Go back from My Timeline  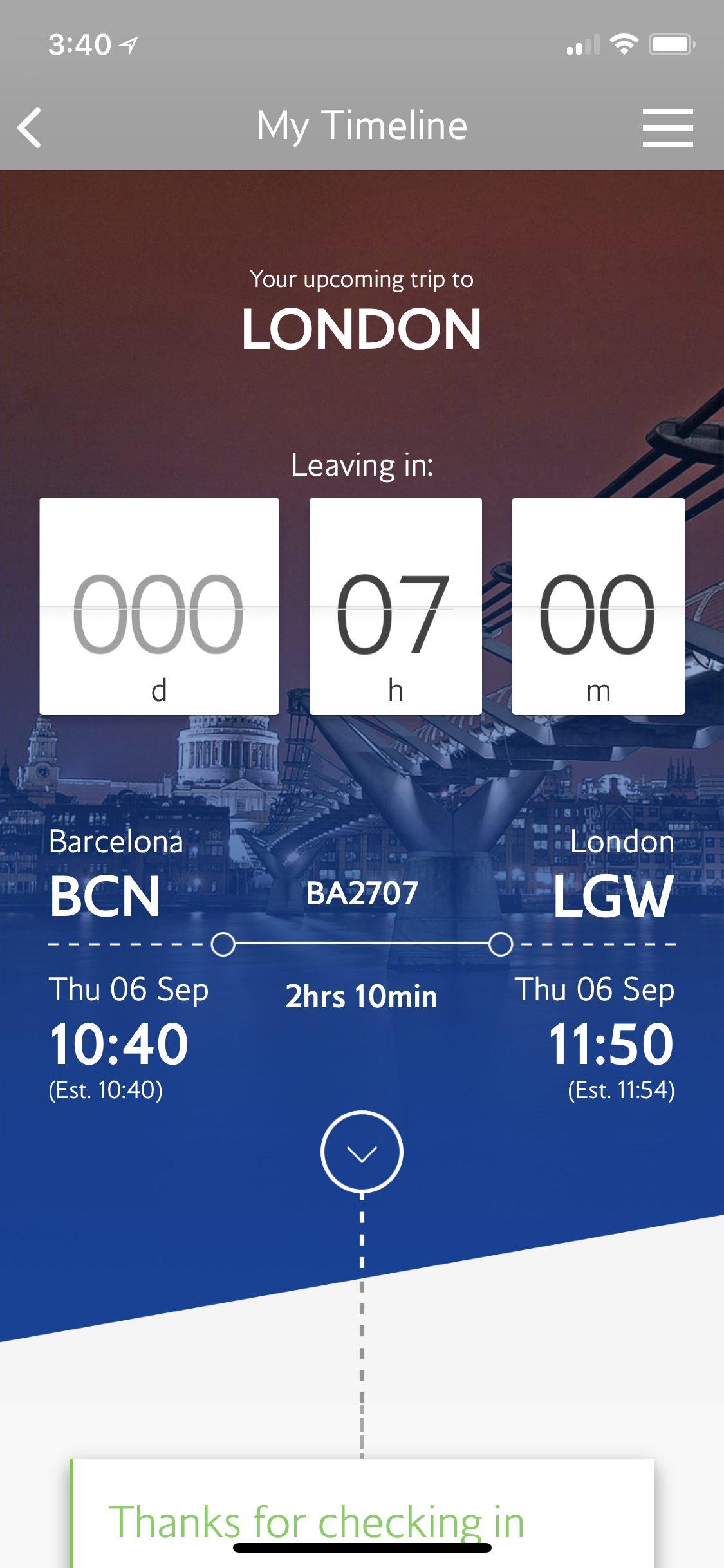pyautogui.click(x=30, y=127)
